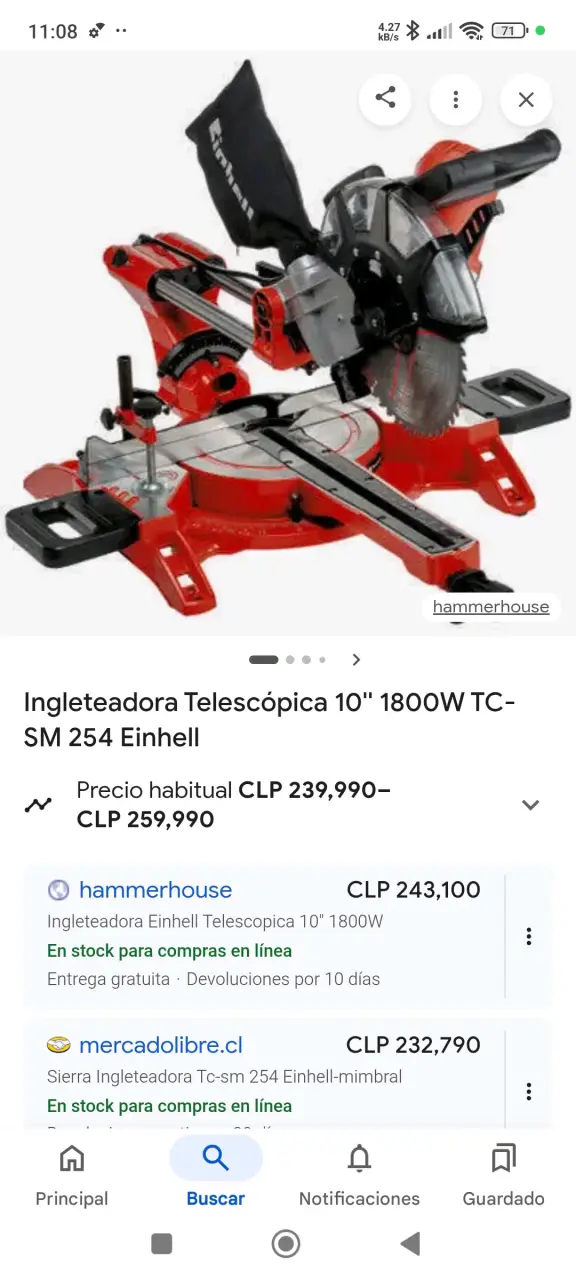Open the hammerhouse source link on image

(x=490, y=606)
